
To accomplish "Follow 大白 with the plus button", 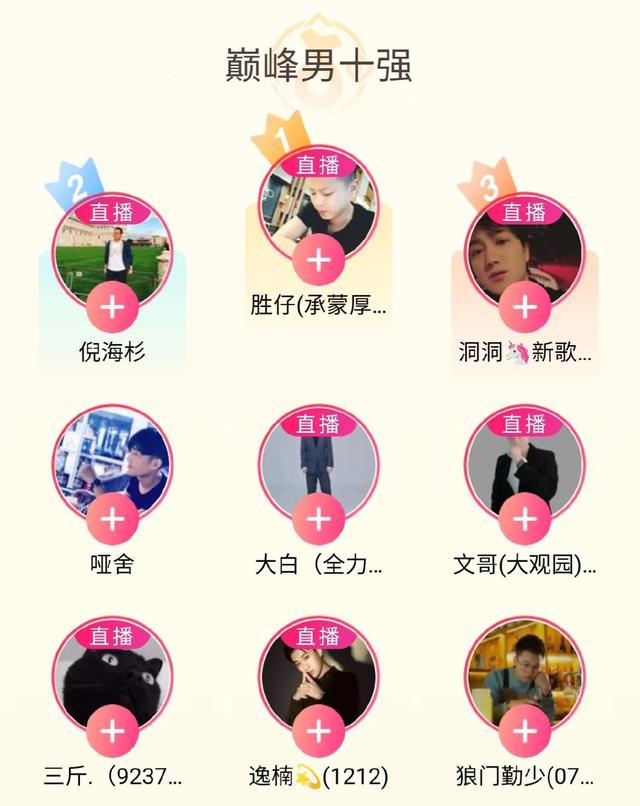I will pyautogui.click(x=318, y=519).
